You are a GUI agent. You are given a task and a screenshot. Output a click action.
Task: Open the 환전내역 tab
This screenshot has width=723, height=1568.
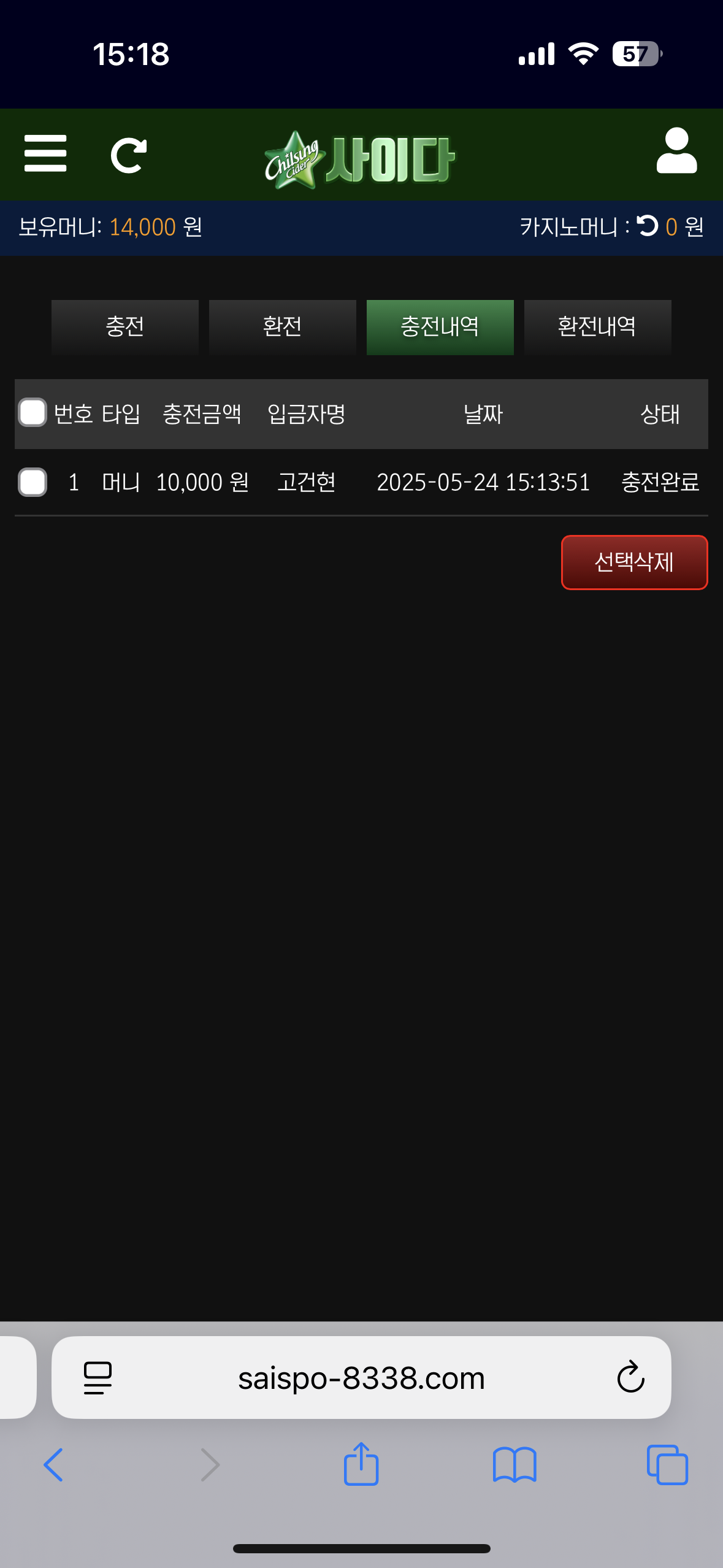[x=597, y=327]
